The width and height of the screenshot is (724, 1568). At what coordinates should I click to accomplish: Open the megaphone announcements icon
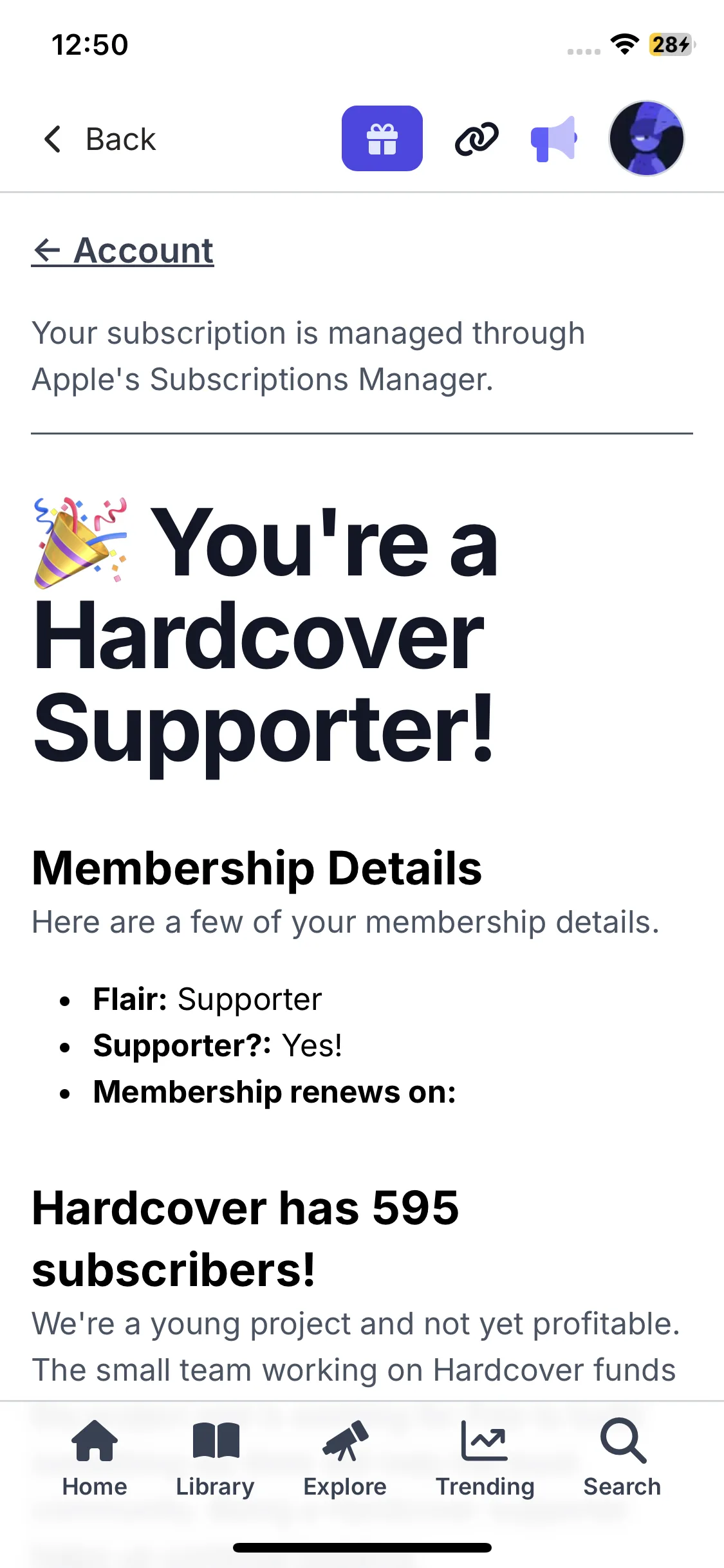(553, 138)
